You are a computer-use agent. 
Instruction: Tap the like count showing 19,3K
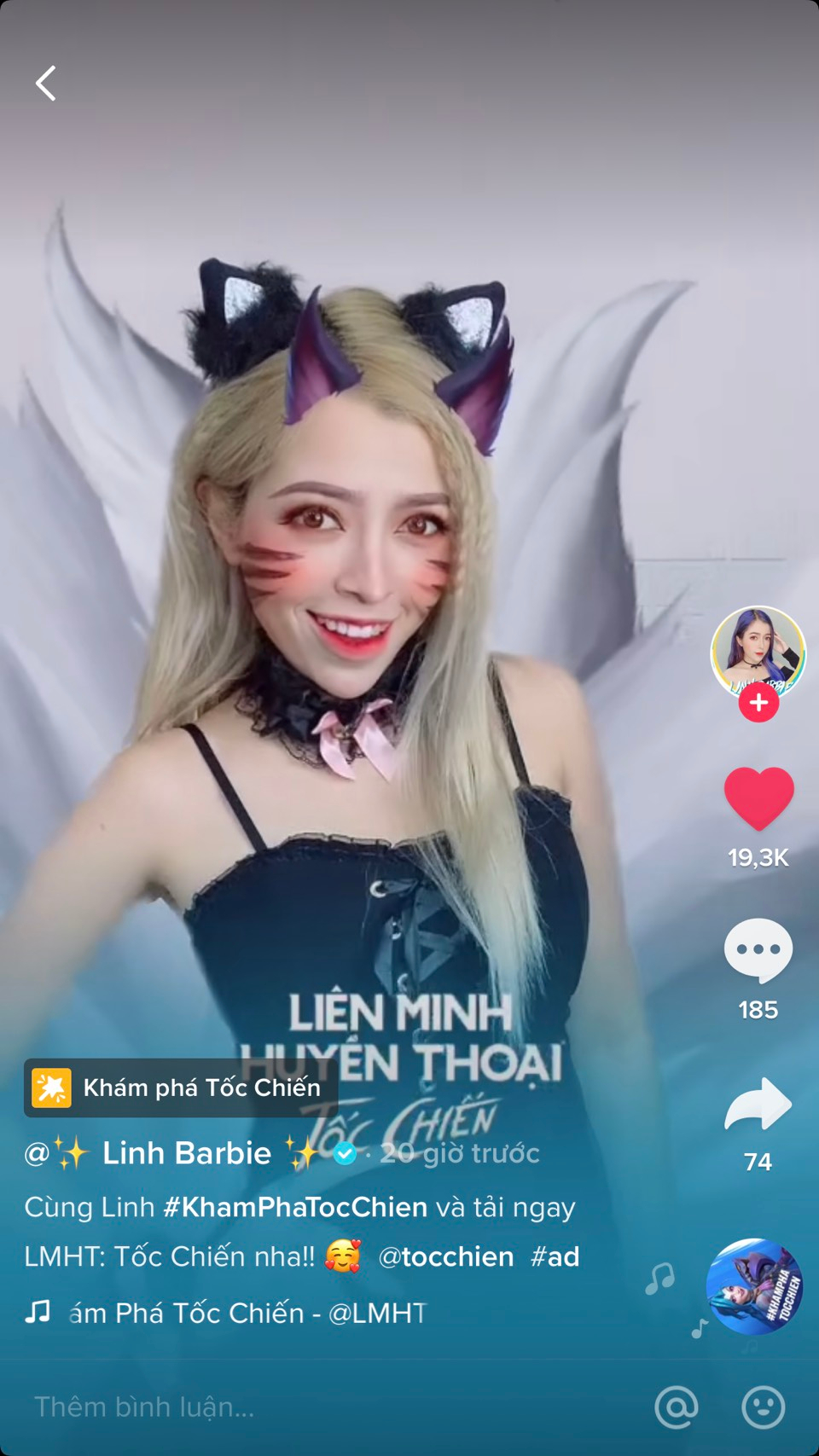point(758,856)
